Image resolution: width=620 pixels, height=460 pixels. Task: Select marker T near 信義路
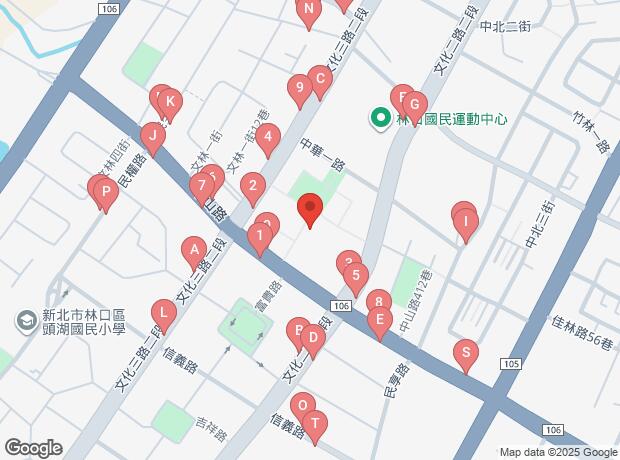coord(315,425)
